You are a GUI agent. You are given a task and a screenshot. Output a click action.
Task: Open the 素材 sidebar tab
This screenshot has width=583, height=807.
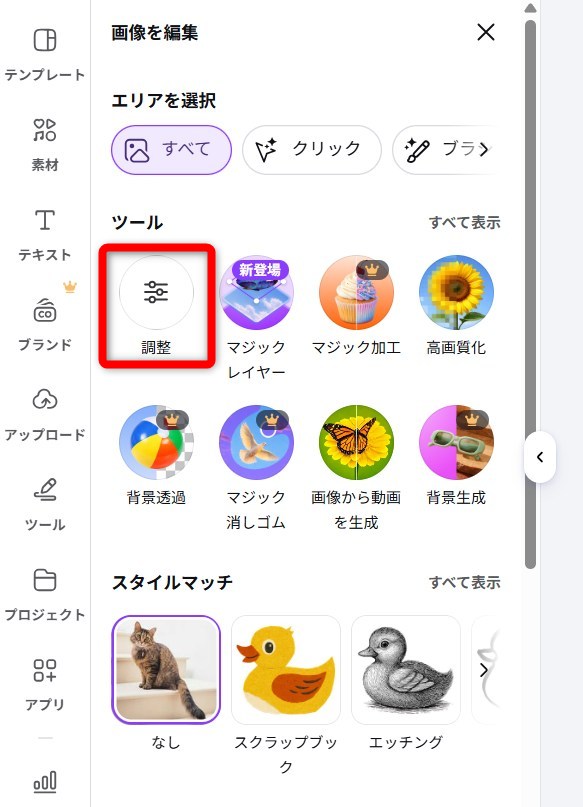[x=45, y=145]
